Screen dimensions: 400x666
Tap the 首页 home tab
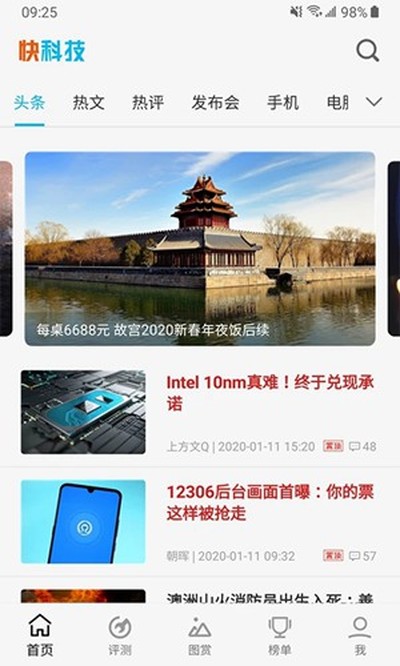pyautogui.click(x=40, y=635)
